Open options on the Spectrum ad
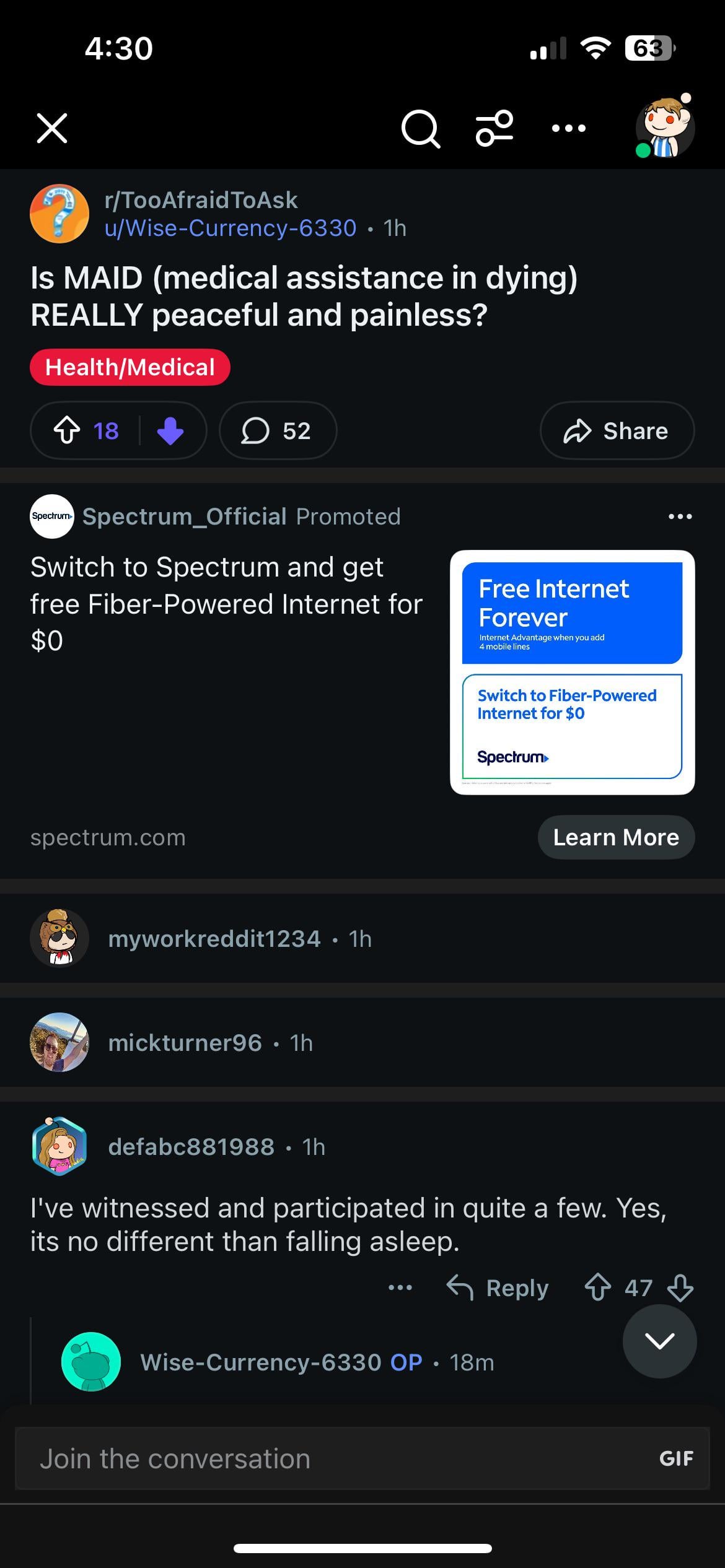Image resolution: width=725 pixels, height=1568 pixels. (680, 516)
